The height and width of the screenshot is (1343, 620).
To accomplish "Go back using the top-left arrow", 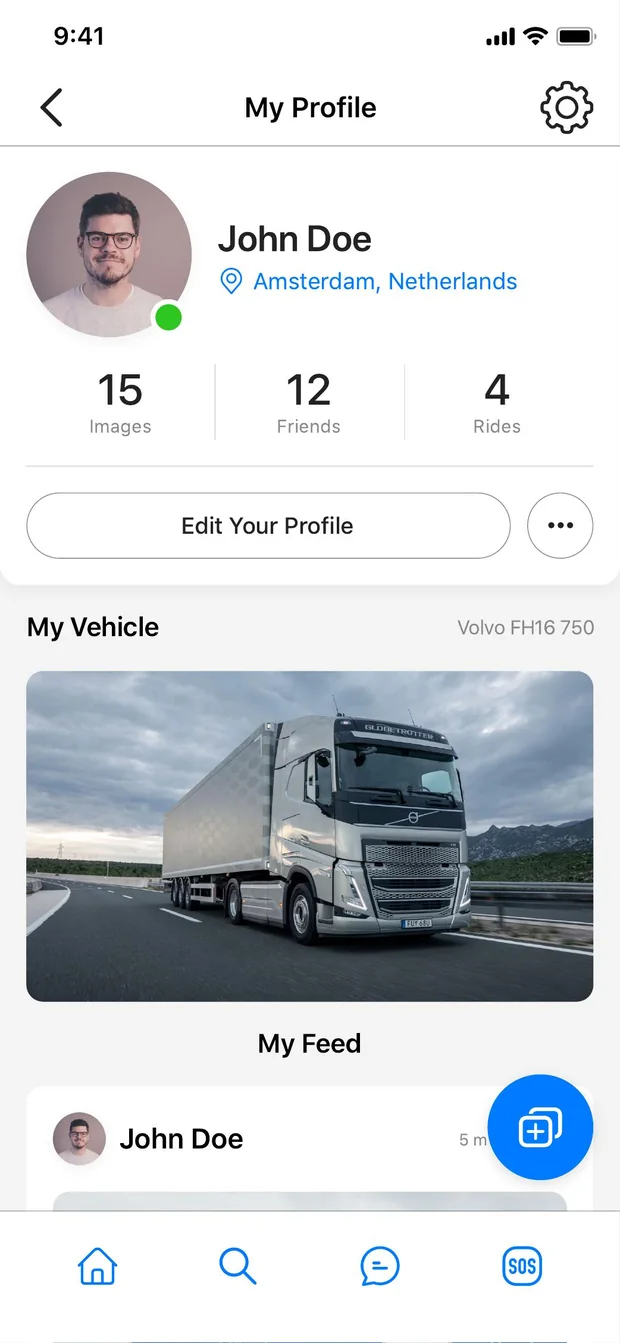I will tap(51, 107).
